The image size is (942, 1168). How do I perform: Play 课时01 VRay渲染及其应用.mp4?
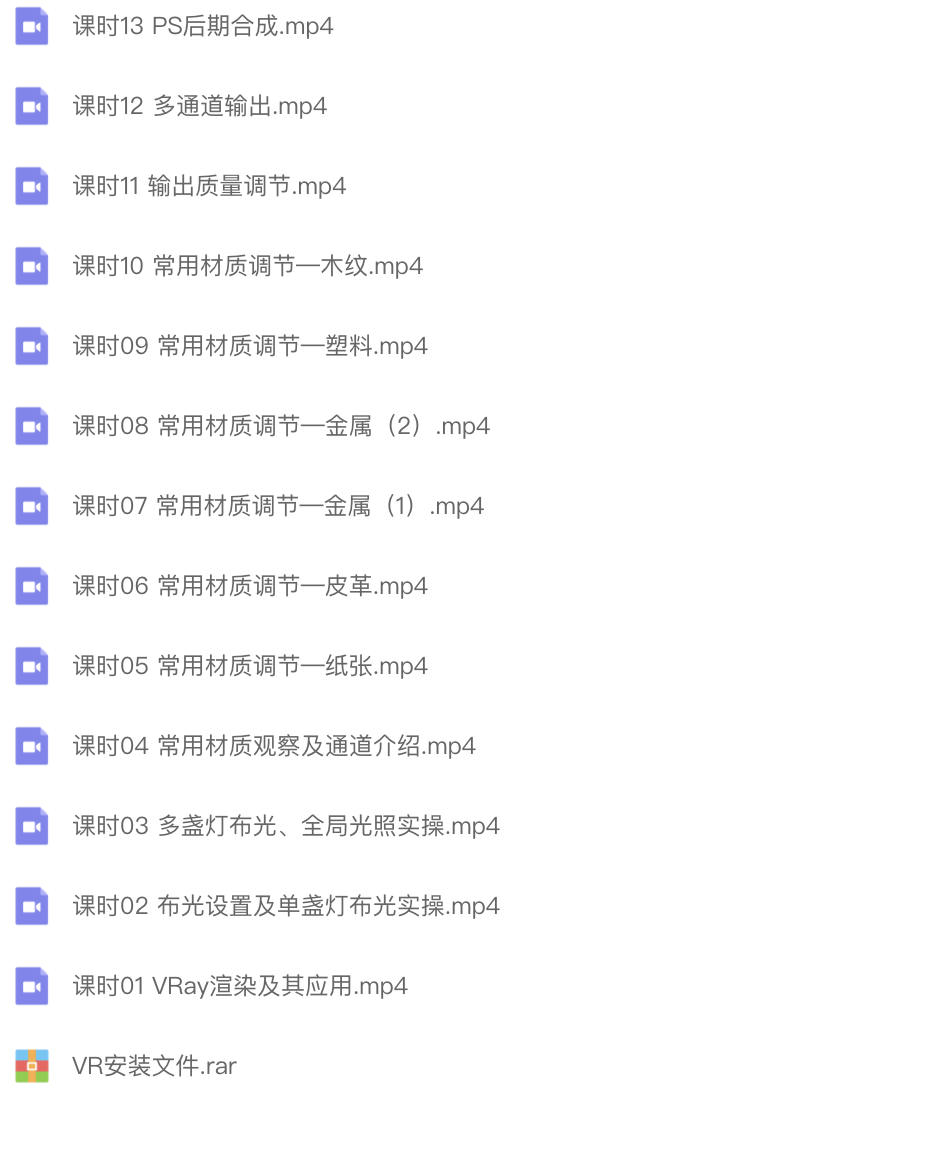(240, 986)
